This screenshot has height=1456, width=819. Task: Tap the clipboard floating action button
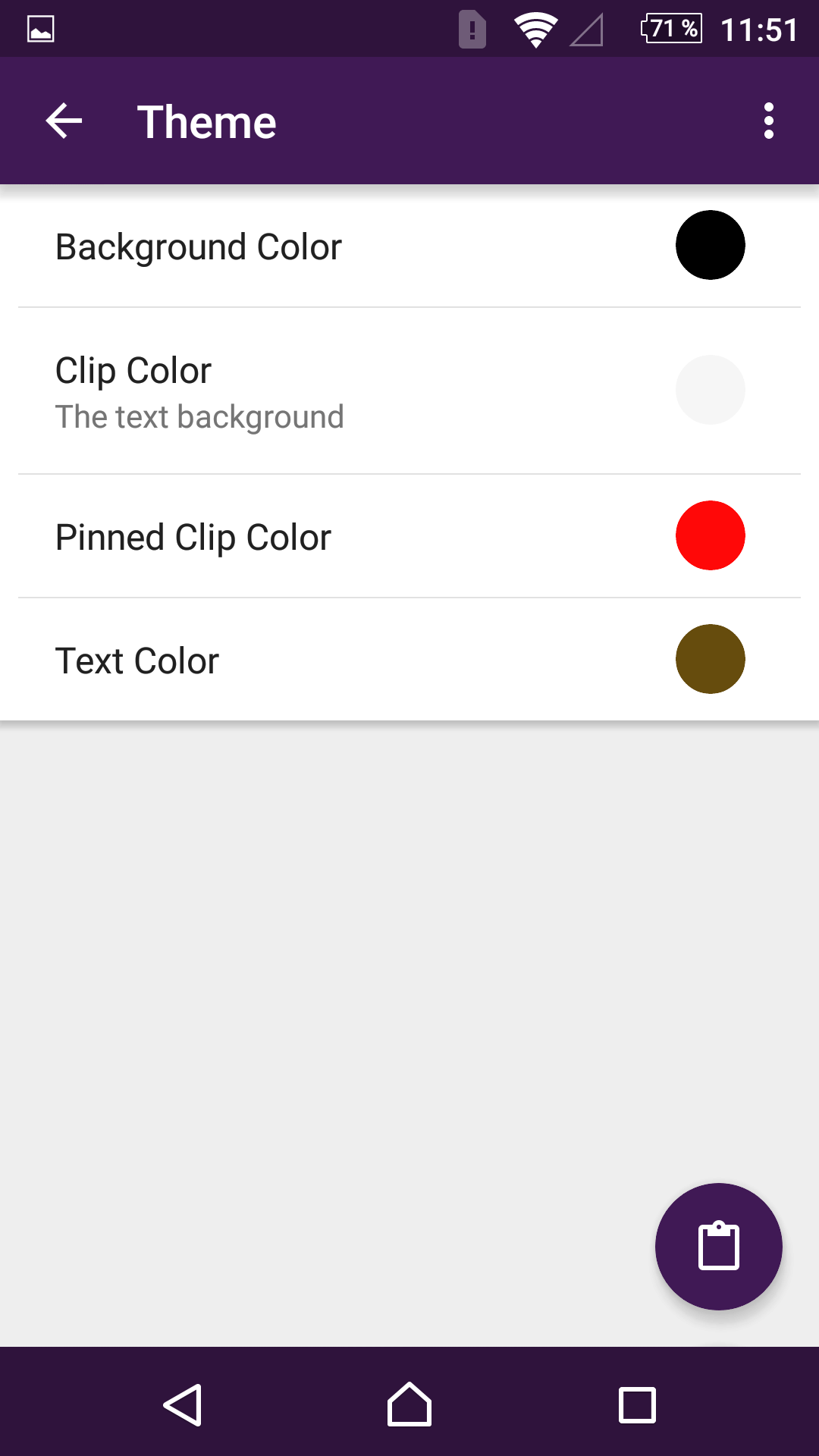pyautogui.click(x=719, y=1247)
